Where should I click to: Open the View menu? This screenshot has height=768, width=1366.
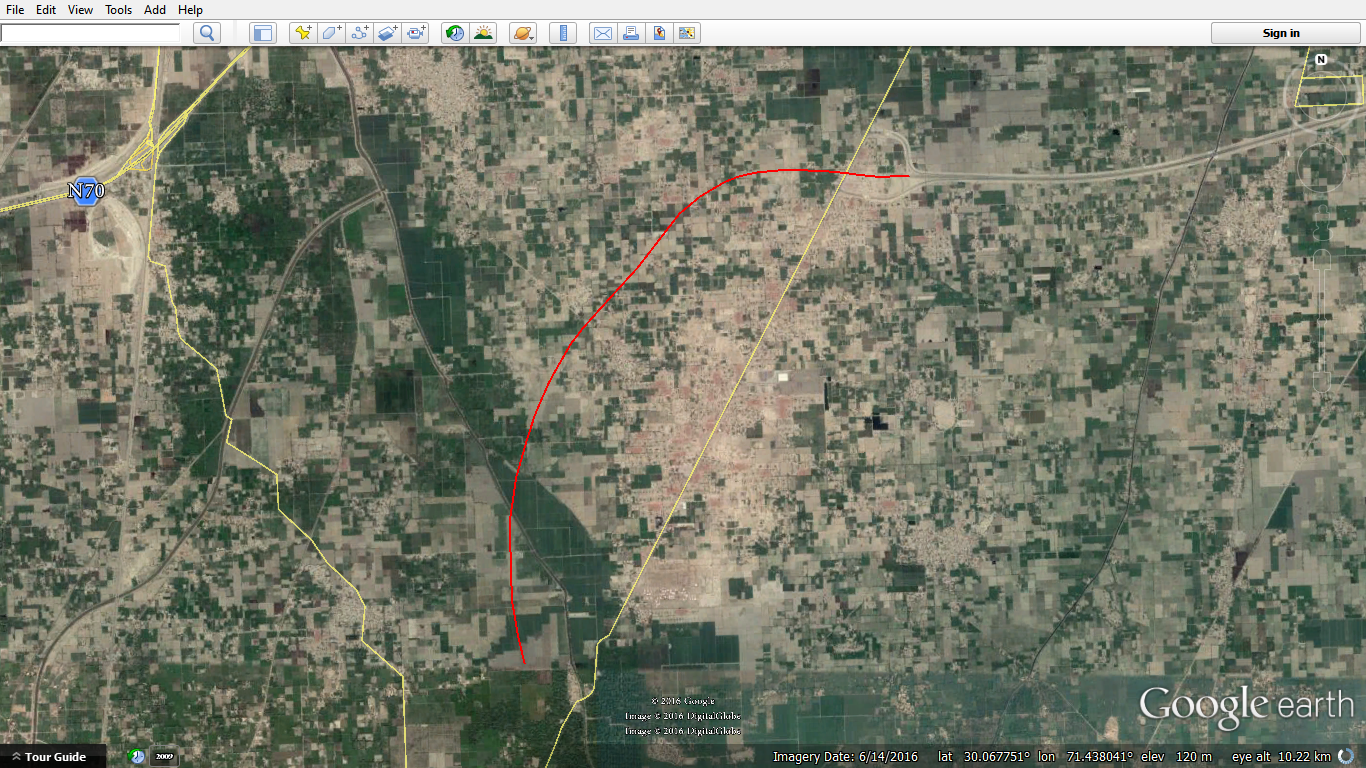(80, 10)
